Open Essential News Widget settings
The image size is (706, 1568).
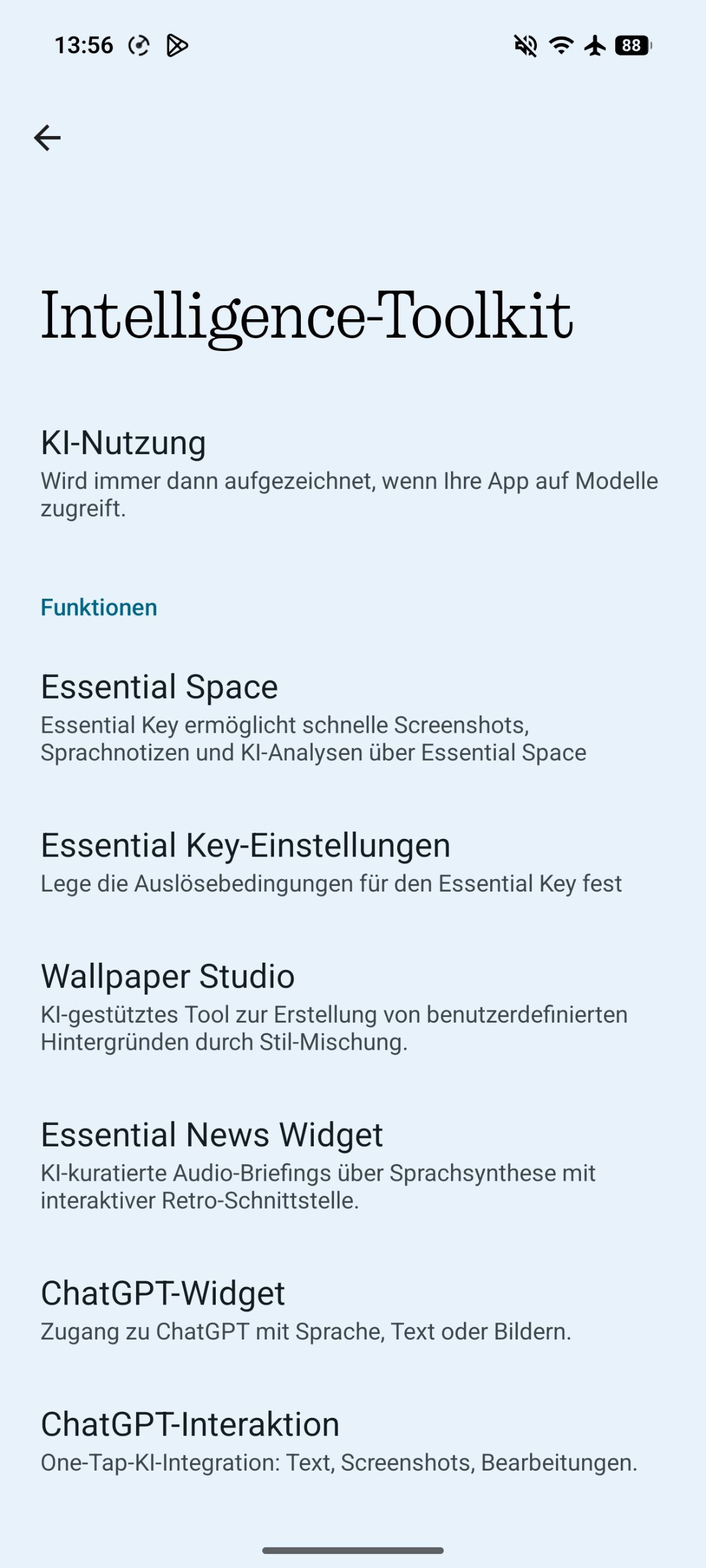click(x=349, y=1164)
